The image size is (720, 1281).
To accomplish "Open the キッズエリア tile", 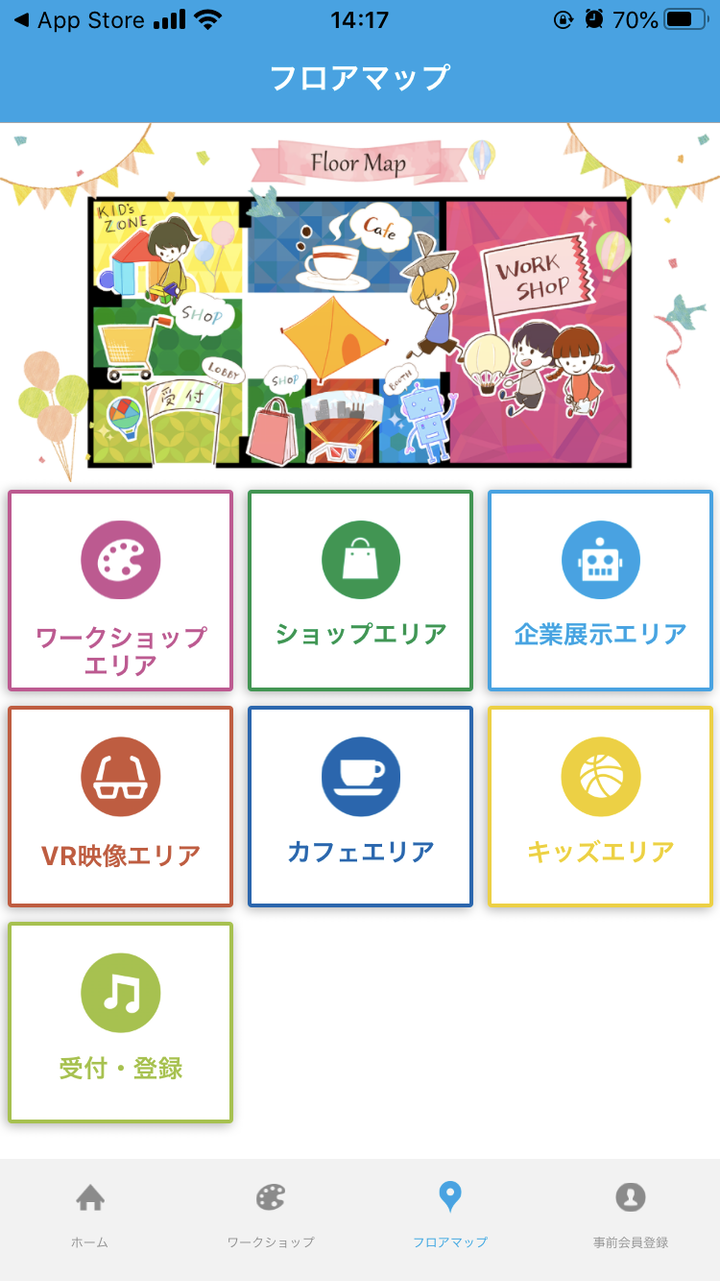I will pos(600,806).
